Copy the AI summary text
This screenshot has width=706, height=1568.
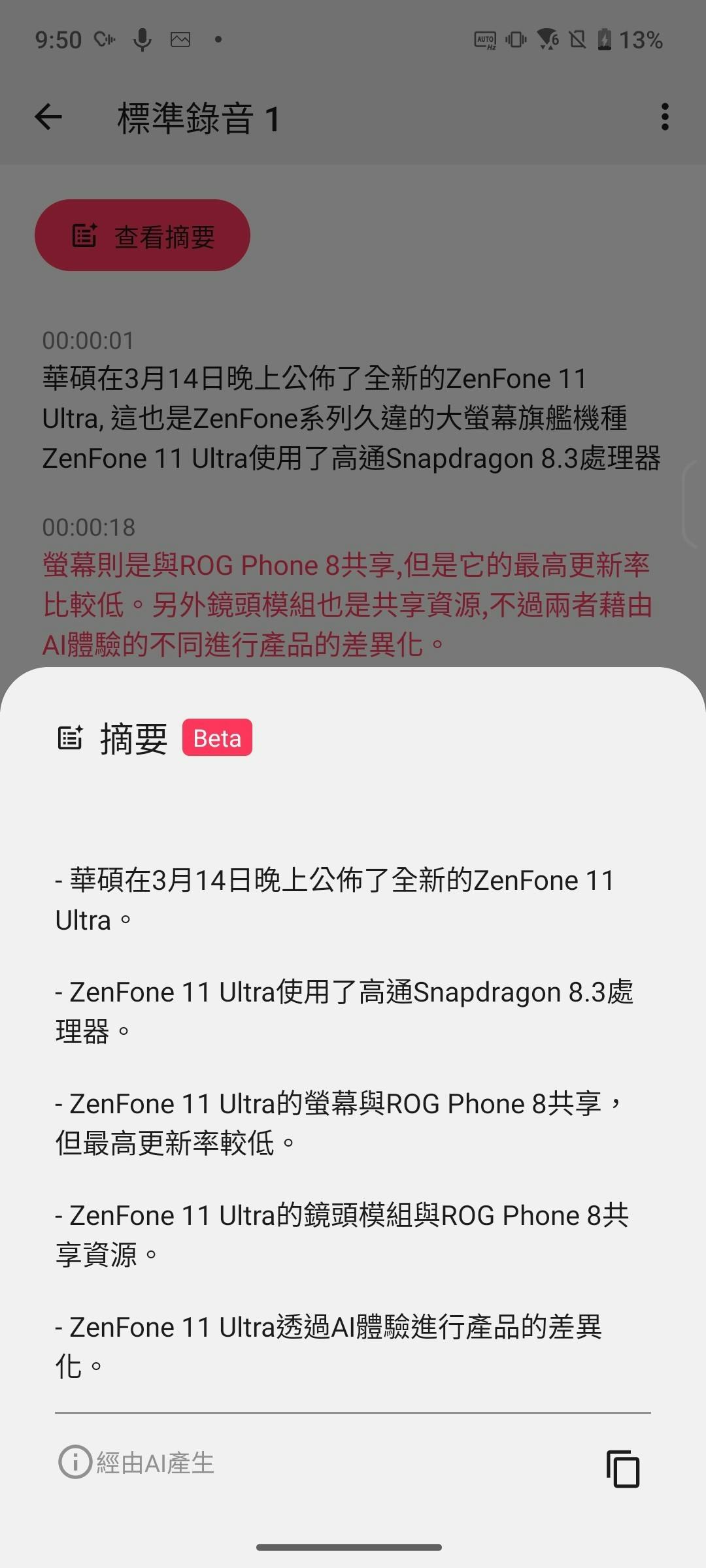click(x=623, y=1469)
